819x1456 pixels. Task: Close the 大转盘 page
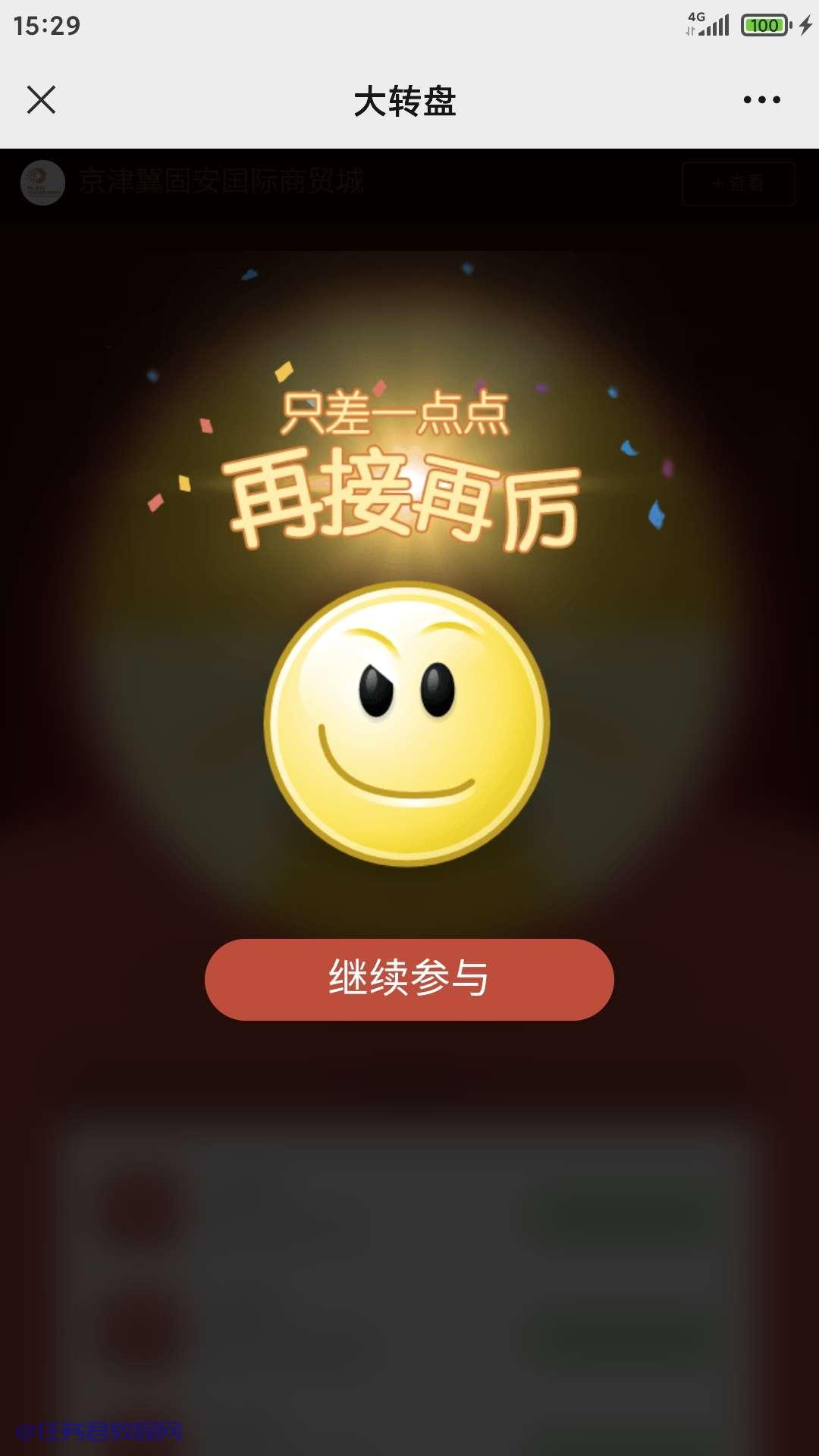(x=41, y=99)
